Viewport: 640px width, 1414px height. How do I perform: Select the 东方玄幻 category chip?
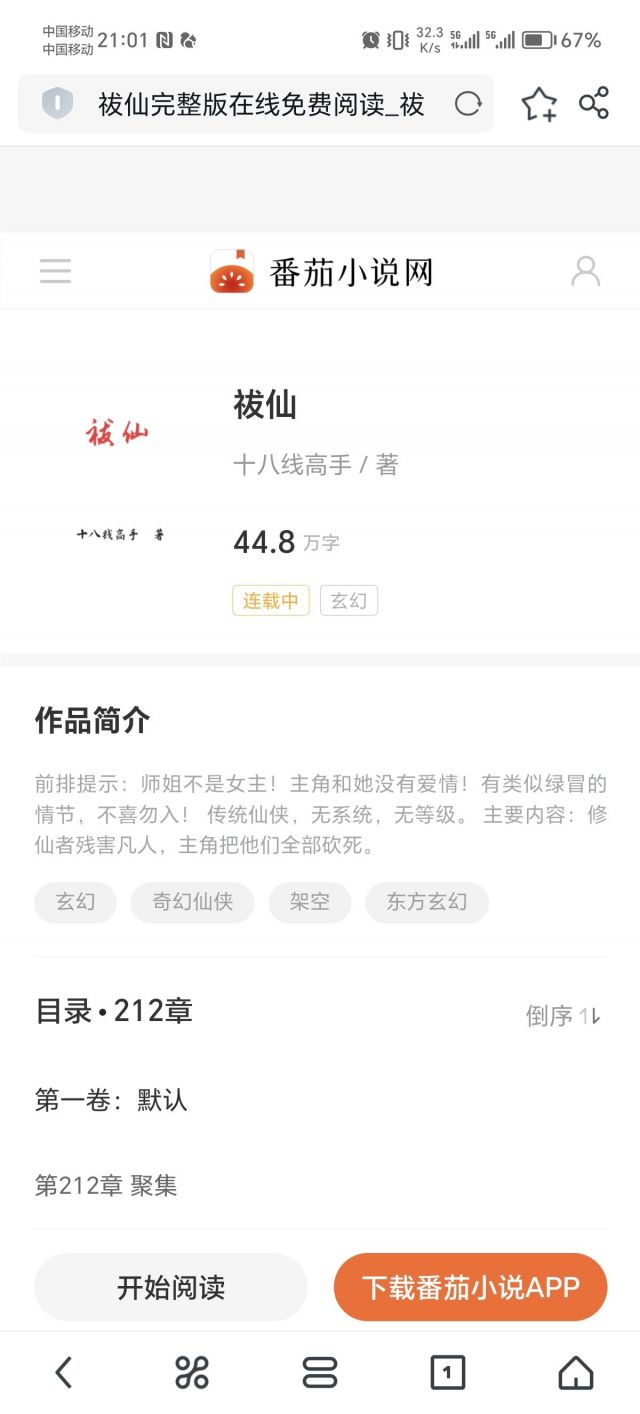[x=427, y=902]
